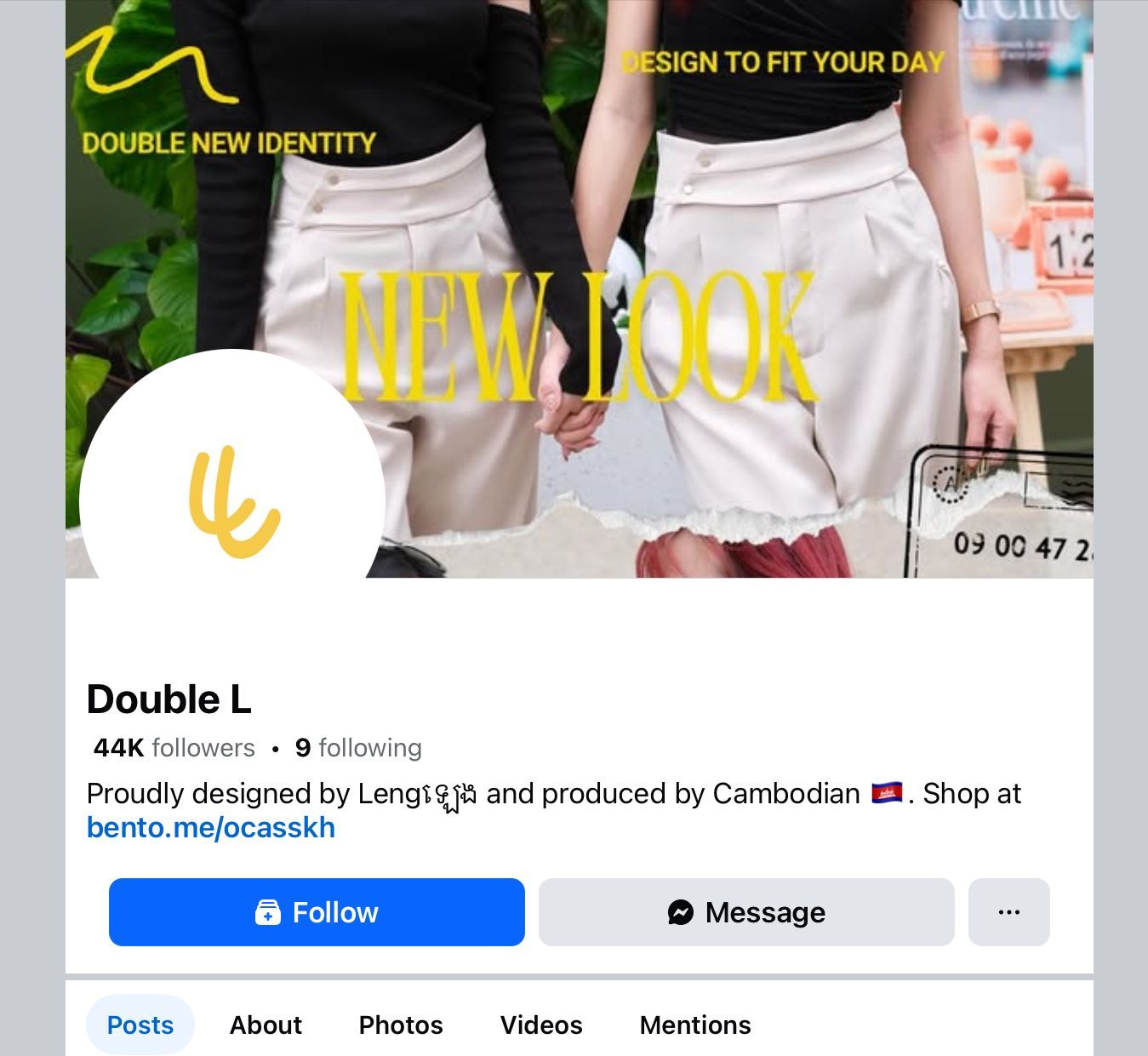
Task: Switch to the Posts tab
Action: (140, 1025)
